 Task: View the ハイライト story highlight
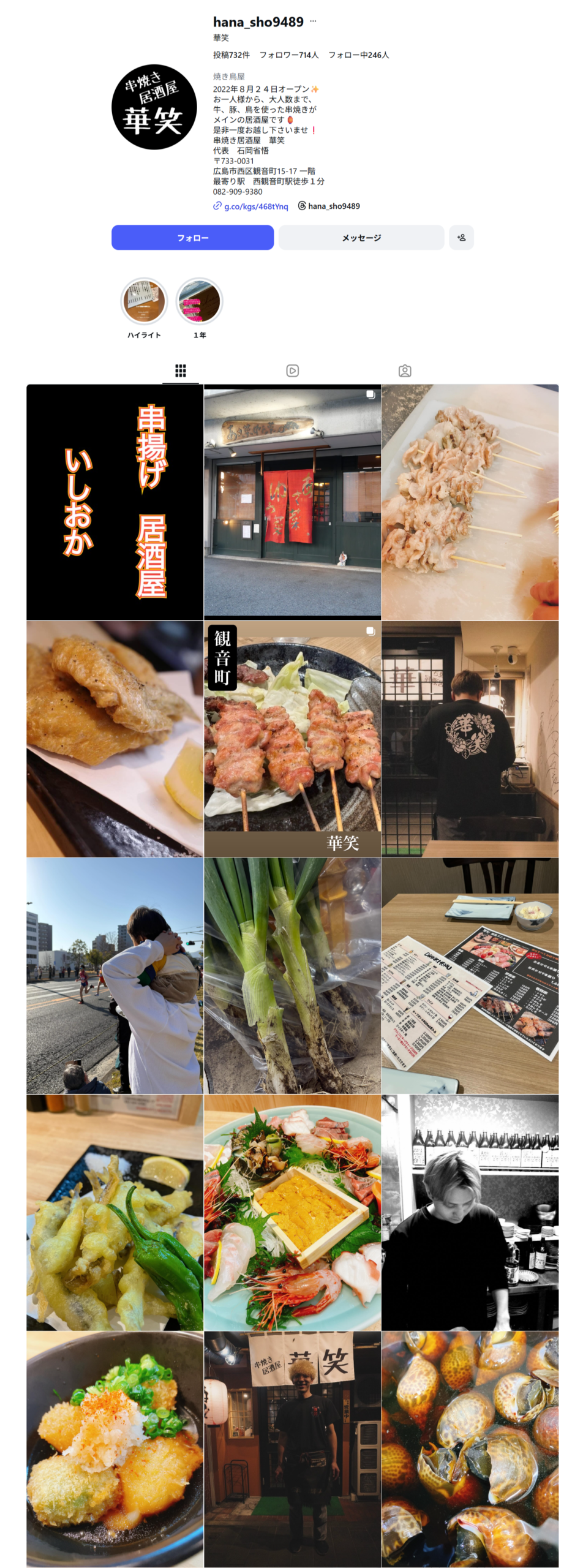tap(144, 301)
